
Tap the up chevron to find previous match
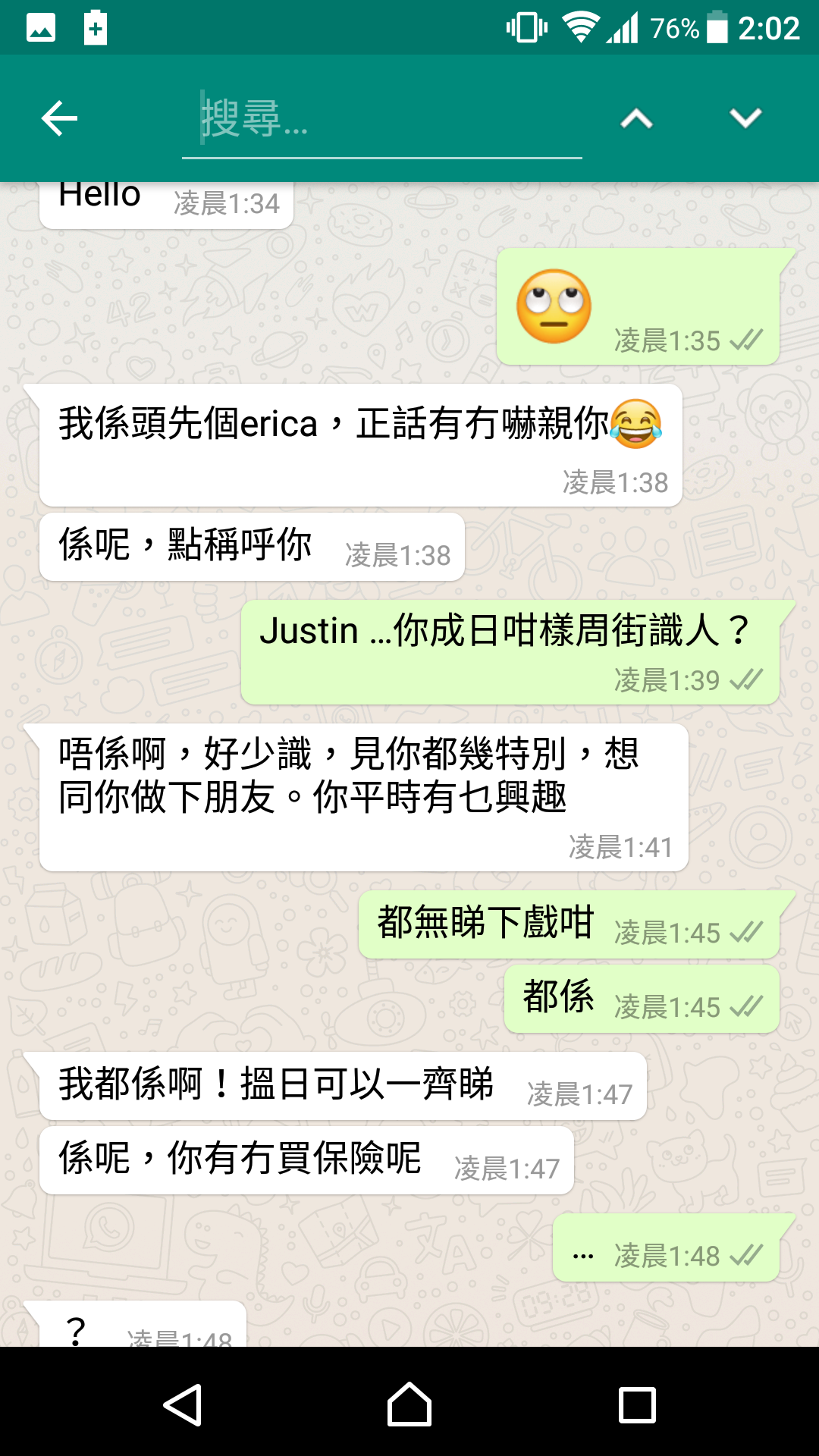click(635, 118)
